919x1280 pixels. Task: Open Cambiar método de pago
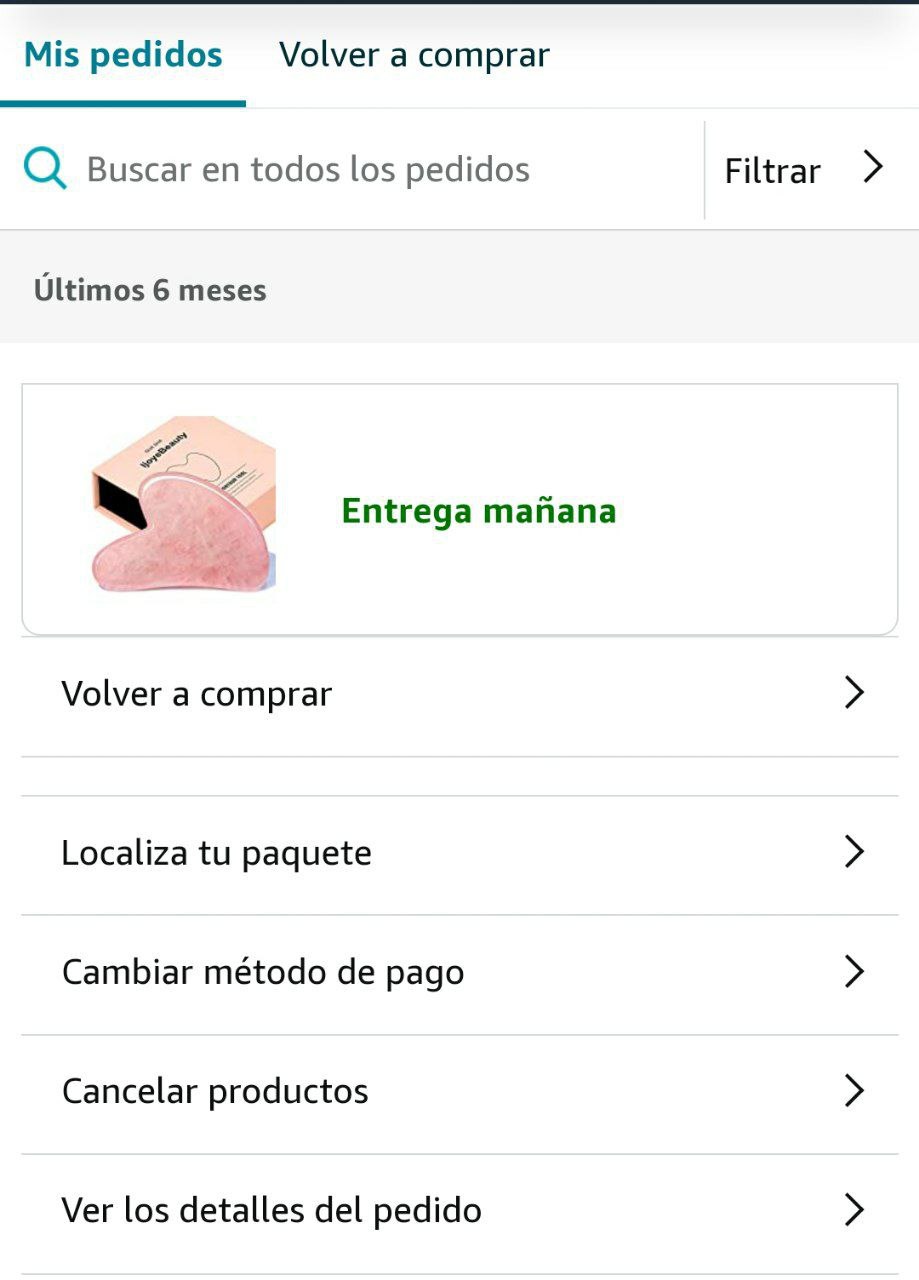pyautogui.click(x=459, y=973)
